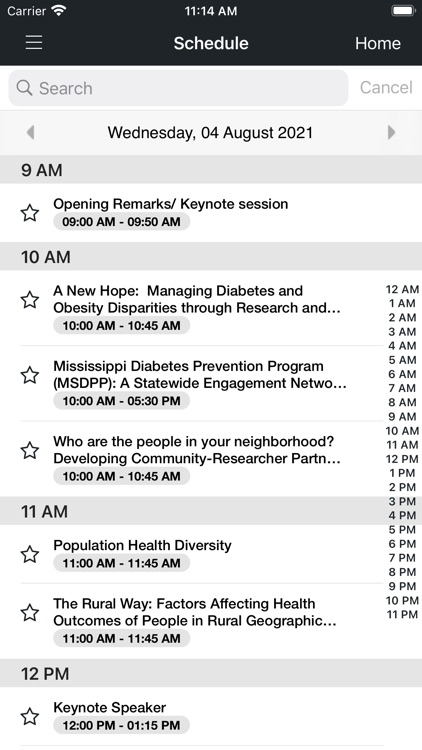Go to the previous day arrow
The height and width of the screenshot is (750, 422).
31,132
